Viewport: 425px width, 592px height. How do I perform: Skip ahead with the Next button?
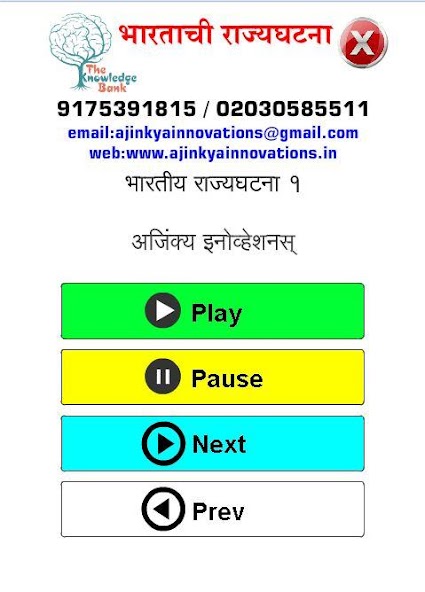point(212,443)
